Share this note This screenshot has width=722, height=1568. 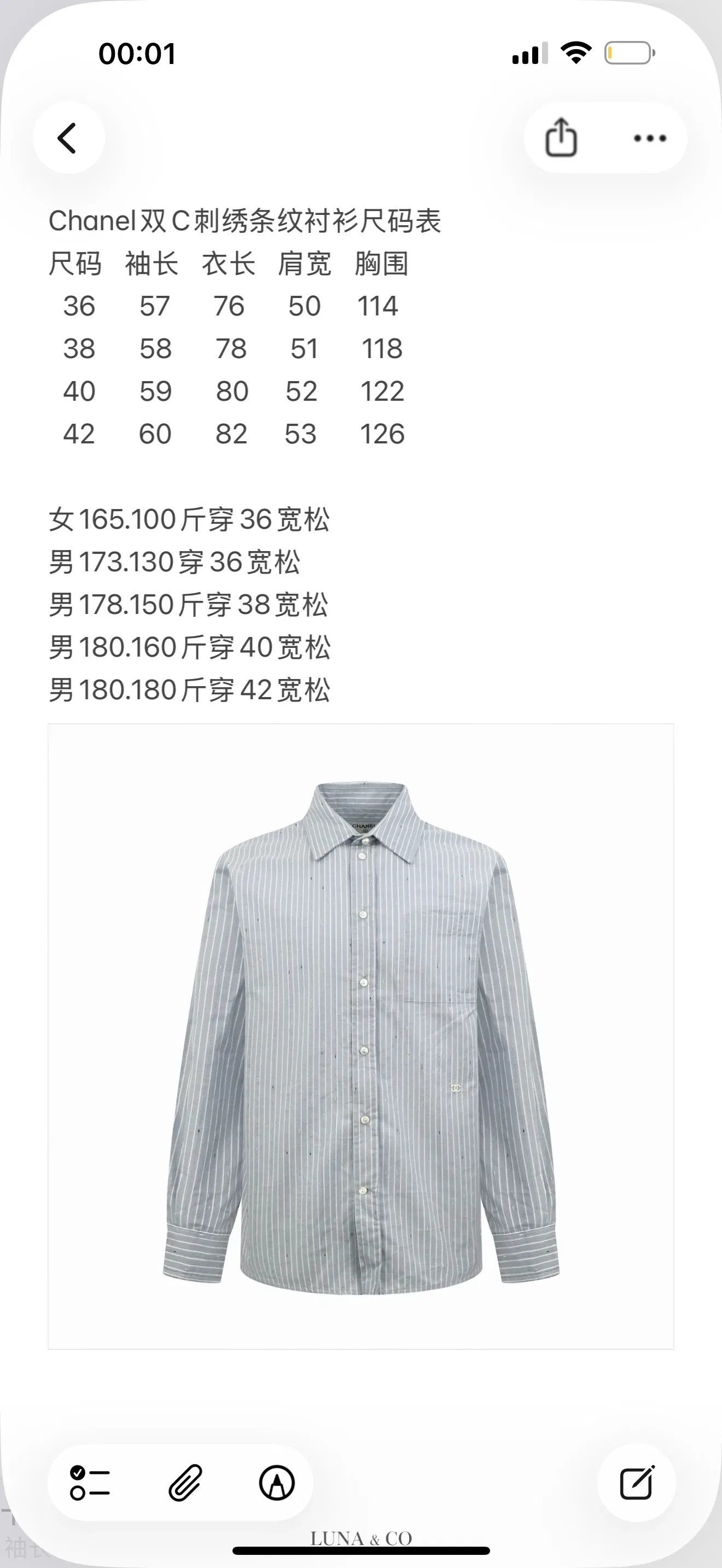tap(561, 138)
